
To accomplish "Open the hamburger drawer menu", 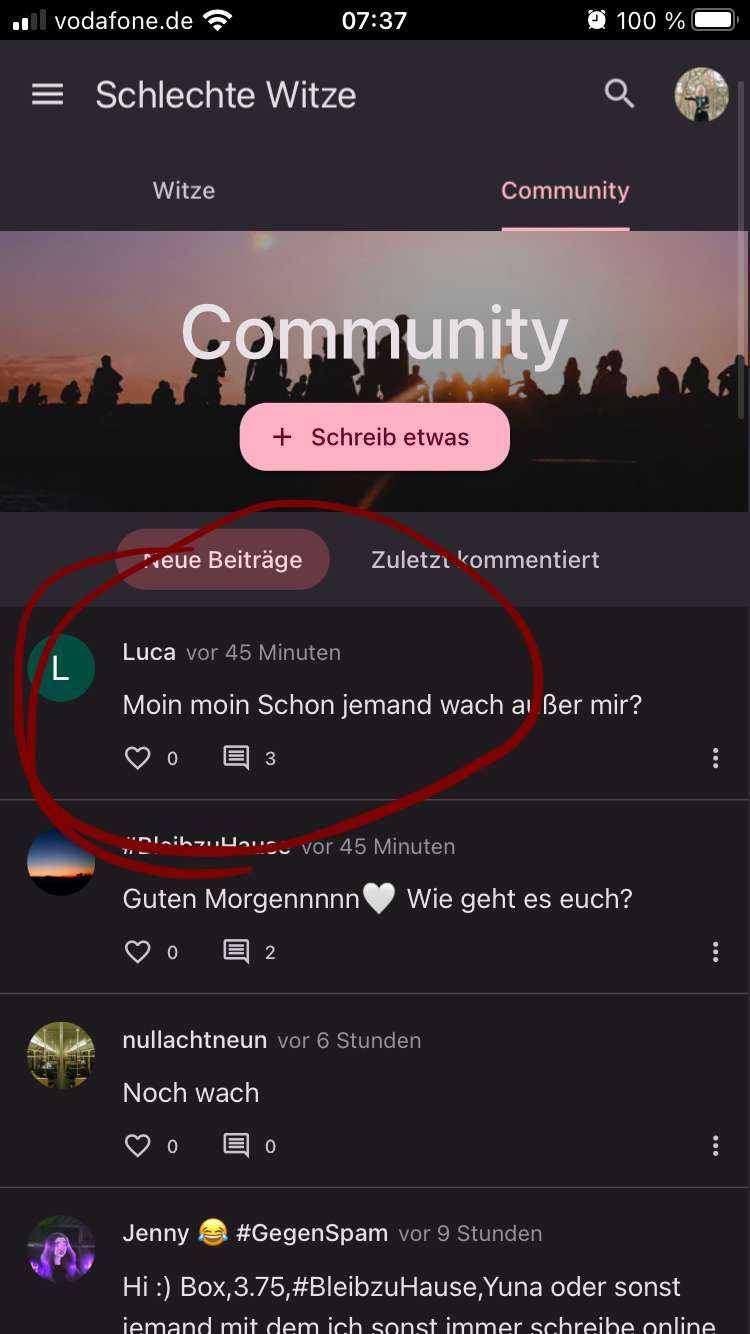I will click(47, 95).
